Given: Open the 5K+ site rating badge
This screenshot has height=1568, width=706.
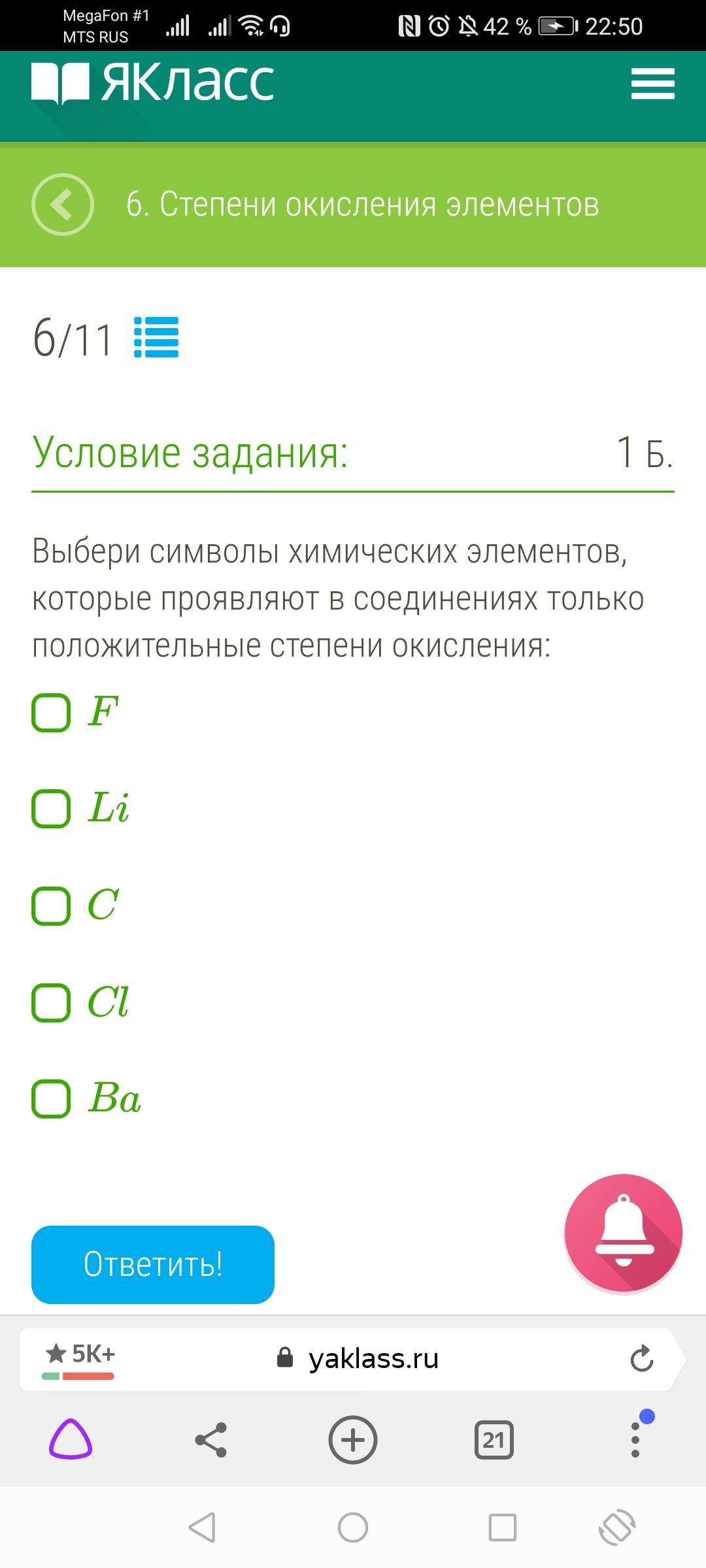Looking at the screenshot, I should click(x=80, y=1359).
